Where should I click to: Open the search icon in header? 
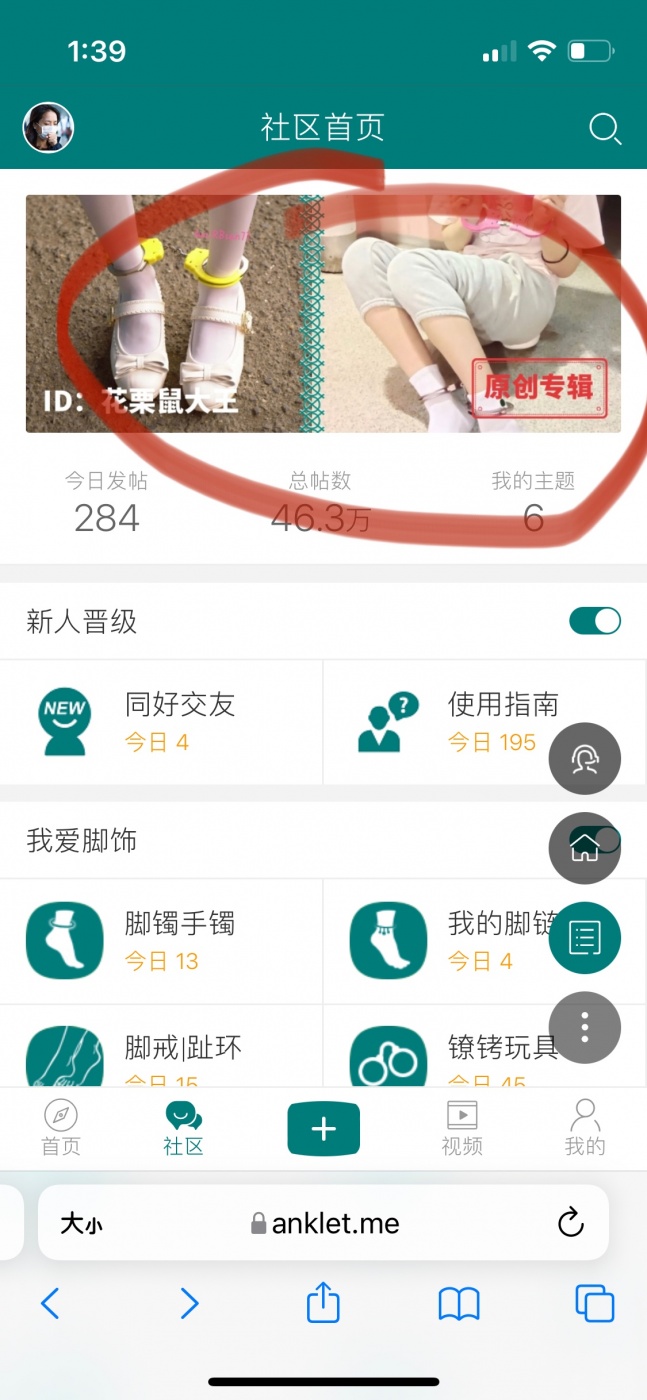(605, 129)
